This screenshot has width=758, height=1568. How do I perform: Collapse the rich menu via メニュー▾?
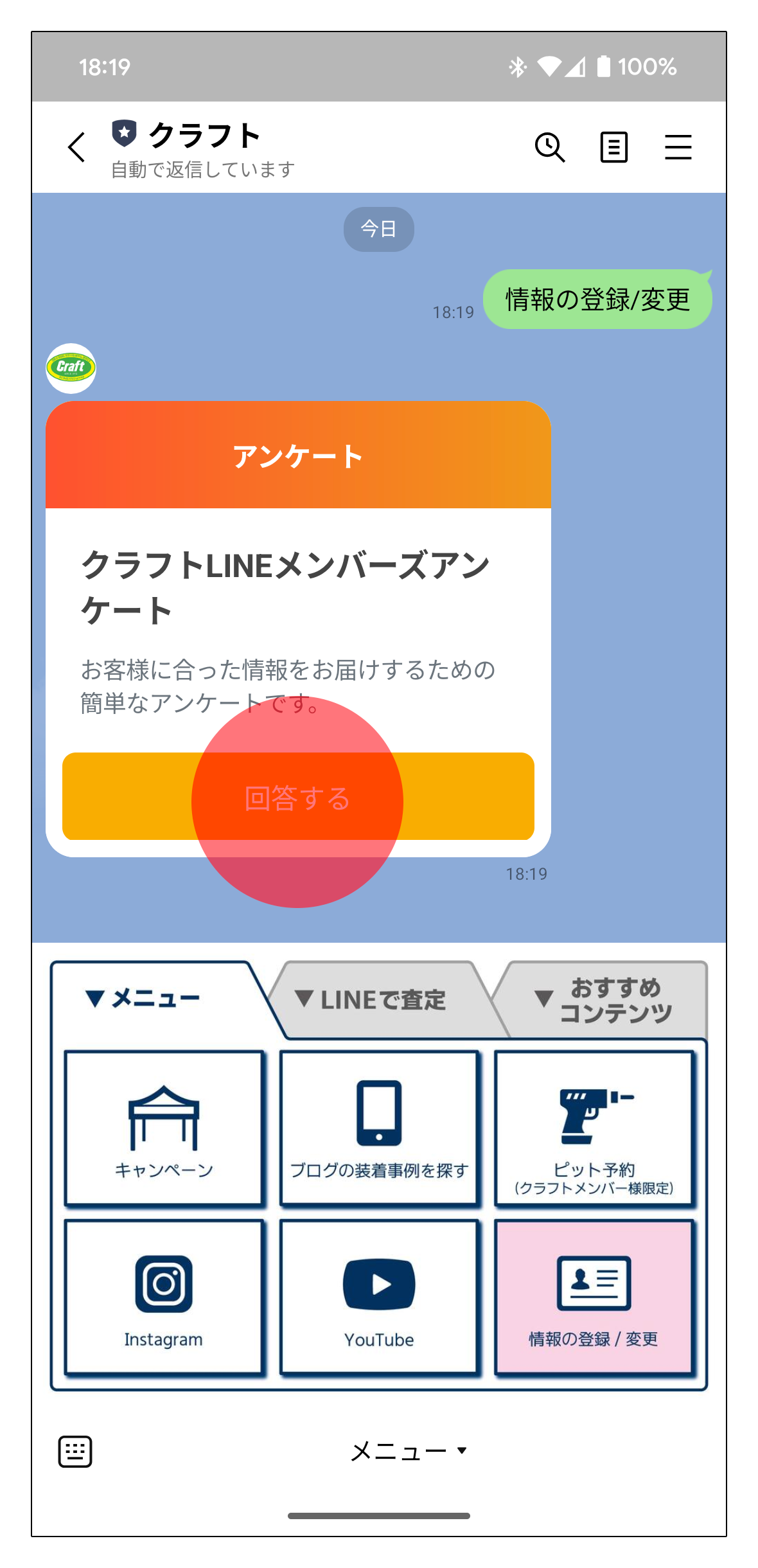[409, 1451]
